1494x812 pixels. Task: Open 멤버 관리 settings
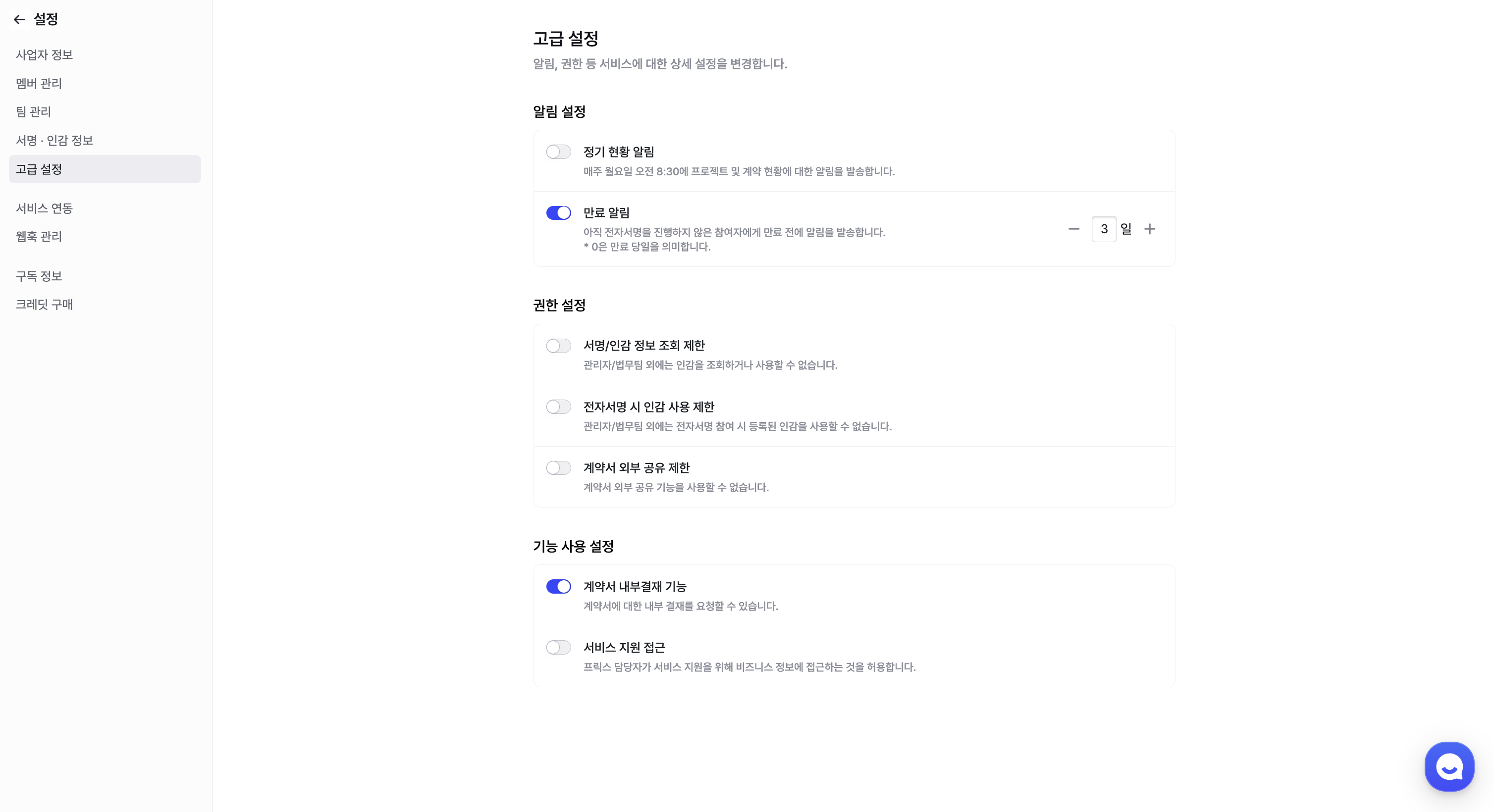point(39,84)
